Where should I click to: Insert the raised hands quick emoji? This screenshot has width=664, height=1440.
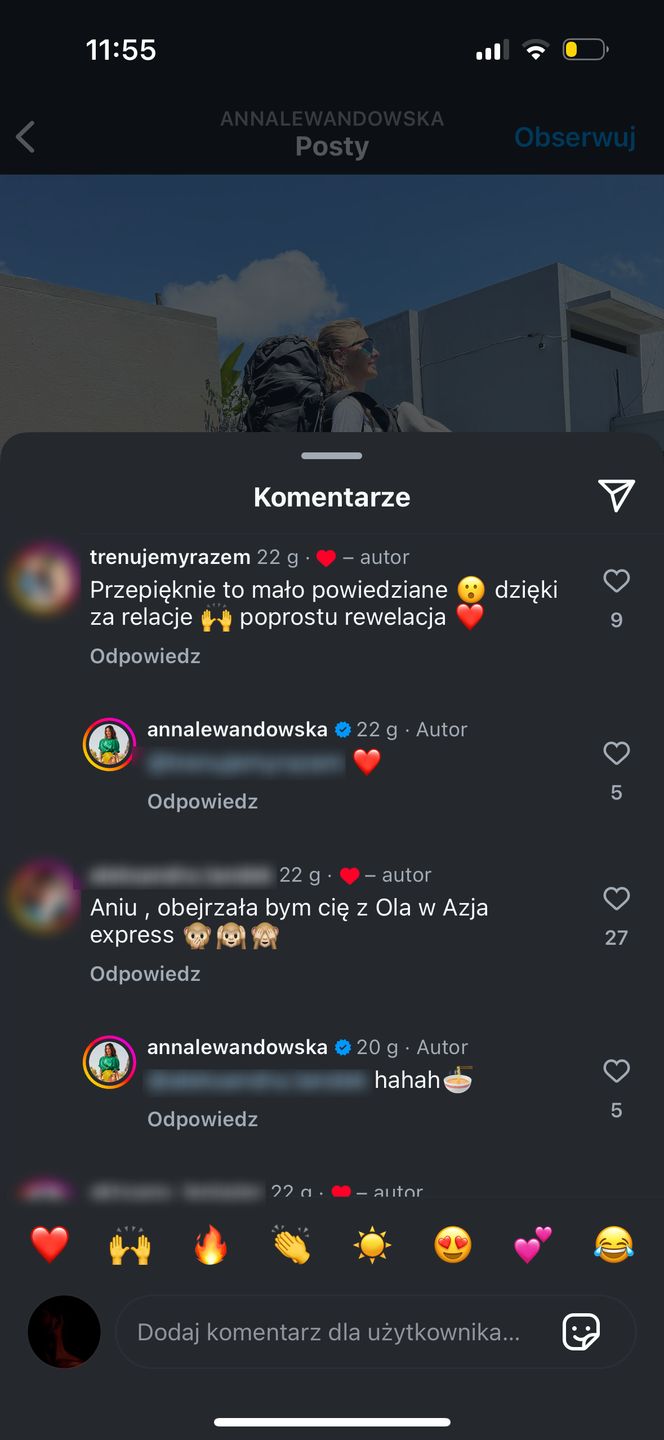(x=130, y=1246)
